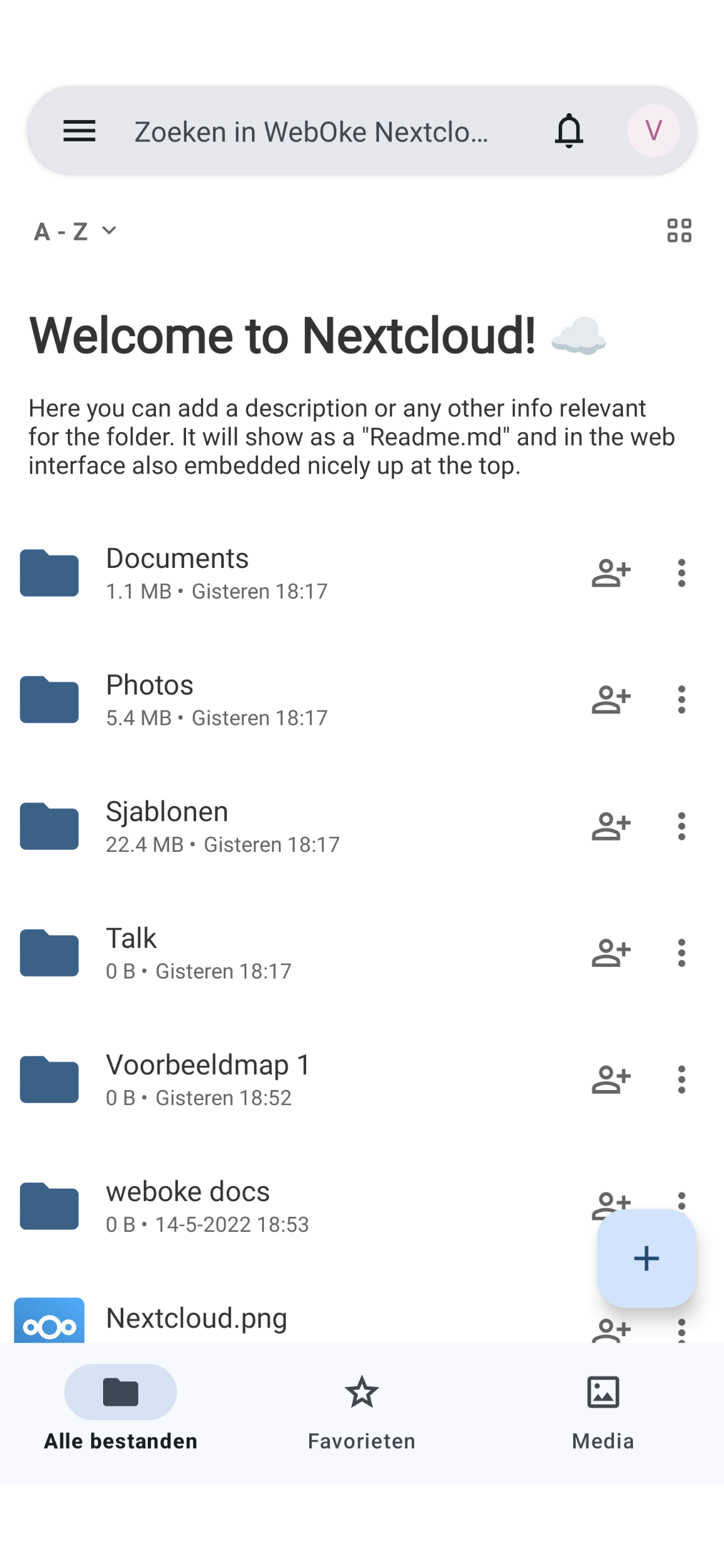Open the navigation drawer menu

tap(79, 131)
